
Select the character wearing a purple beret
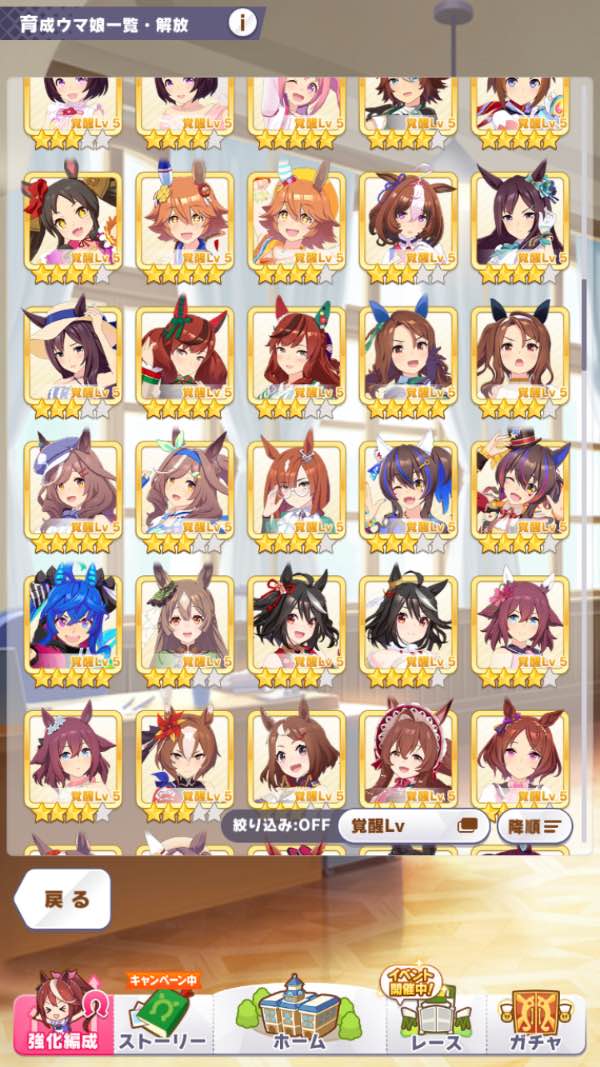73,490
